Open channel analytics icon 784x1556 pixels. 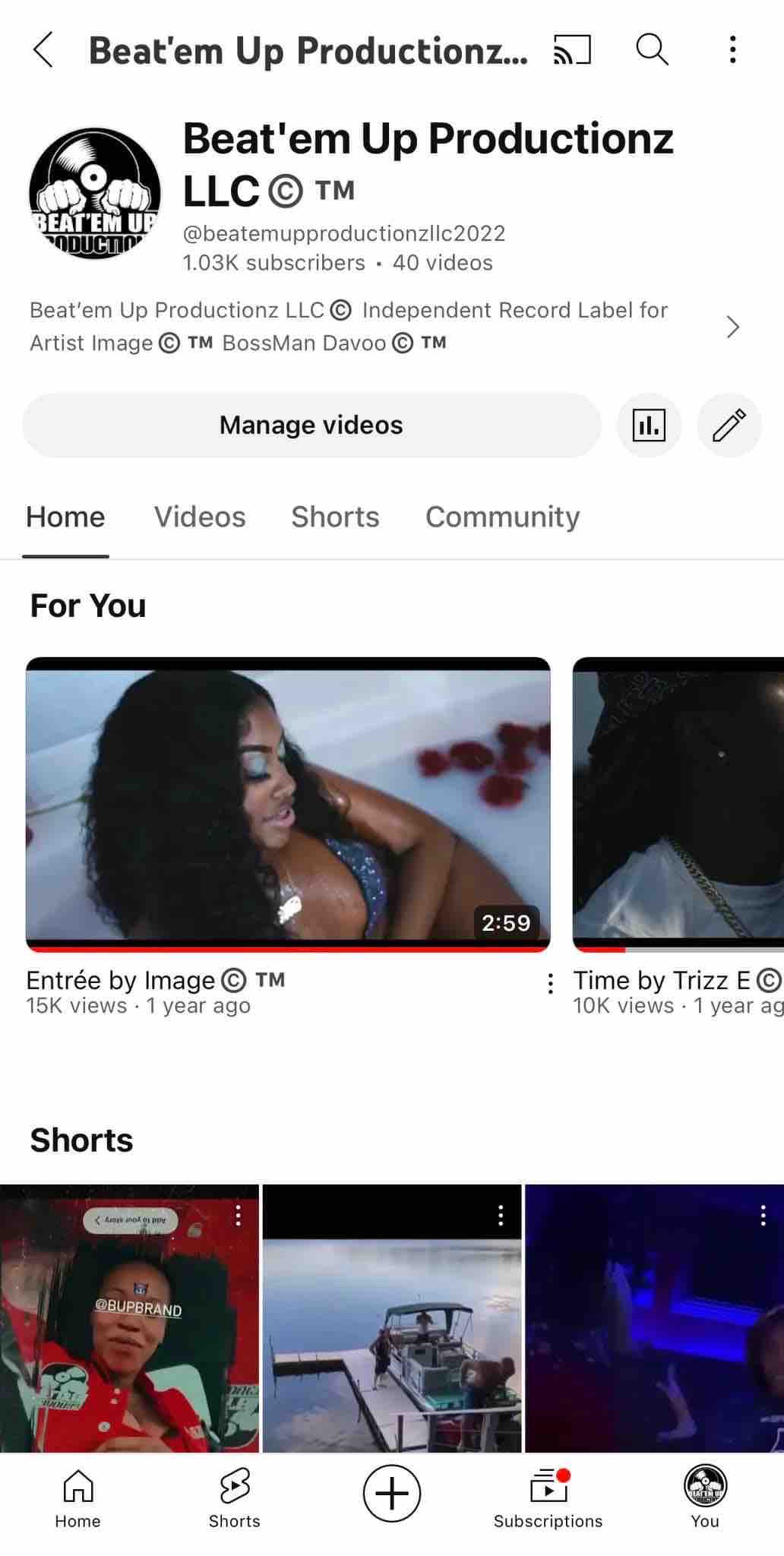(649, 425)
